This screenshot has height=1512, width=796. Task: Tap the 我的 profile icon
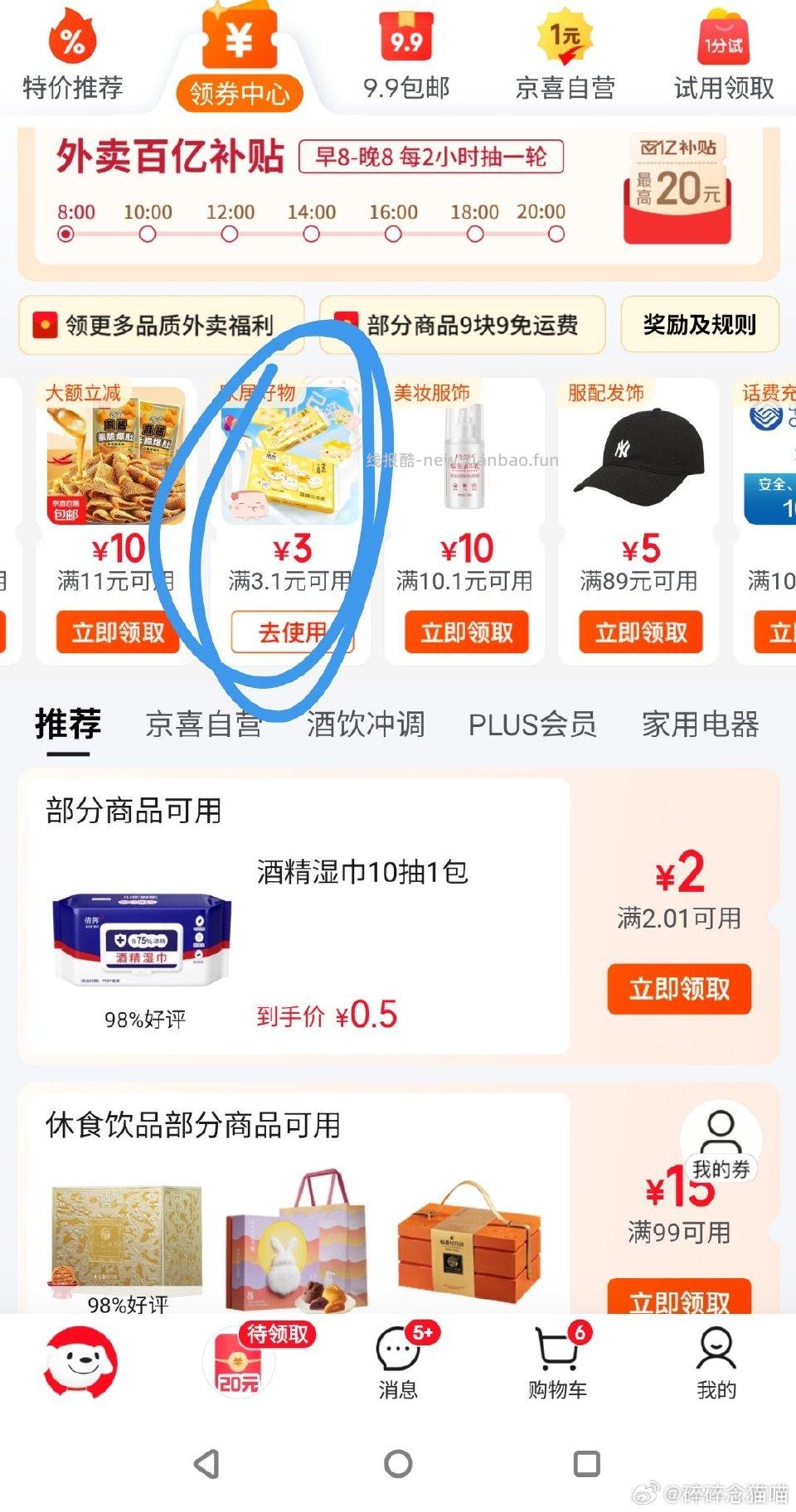pos(713,1347)
